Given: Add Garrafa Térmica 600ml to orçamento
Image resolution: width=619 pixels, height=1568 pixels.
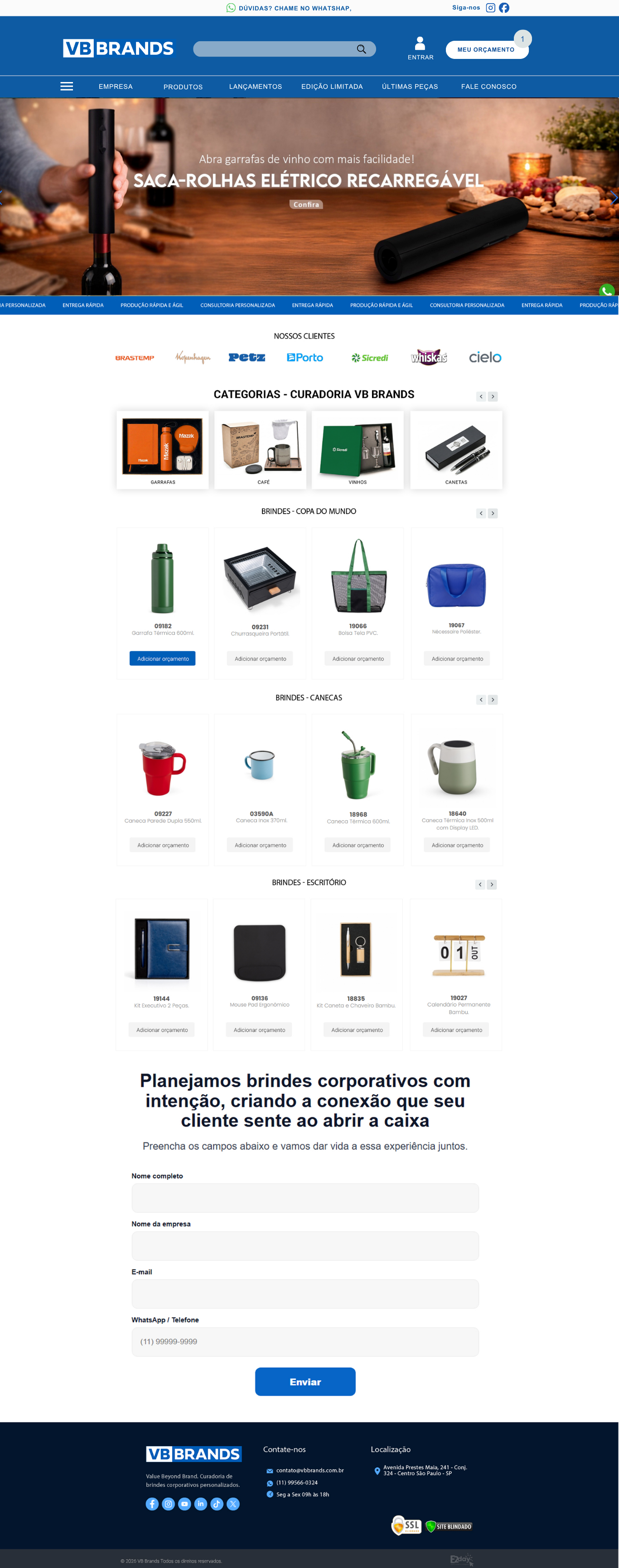Looking at the screenshot, I should [163, 658].
